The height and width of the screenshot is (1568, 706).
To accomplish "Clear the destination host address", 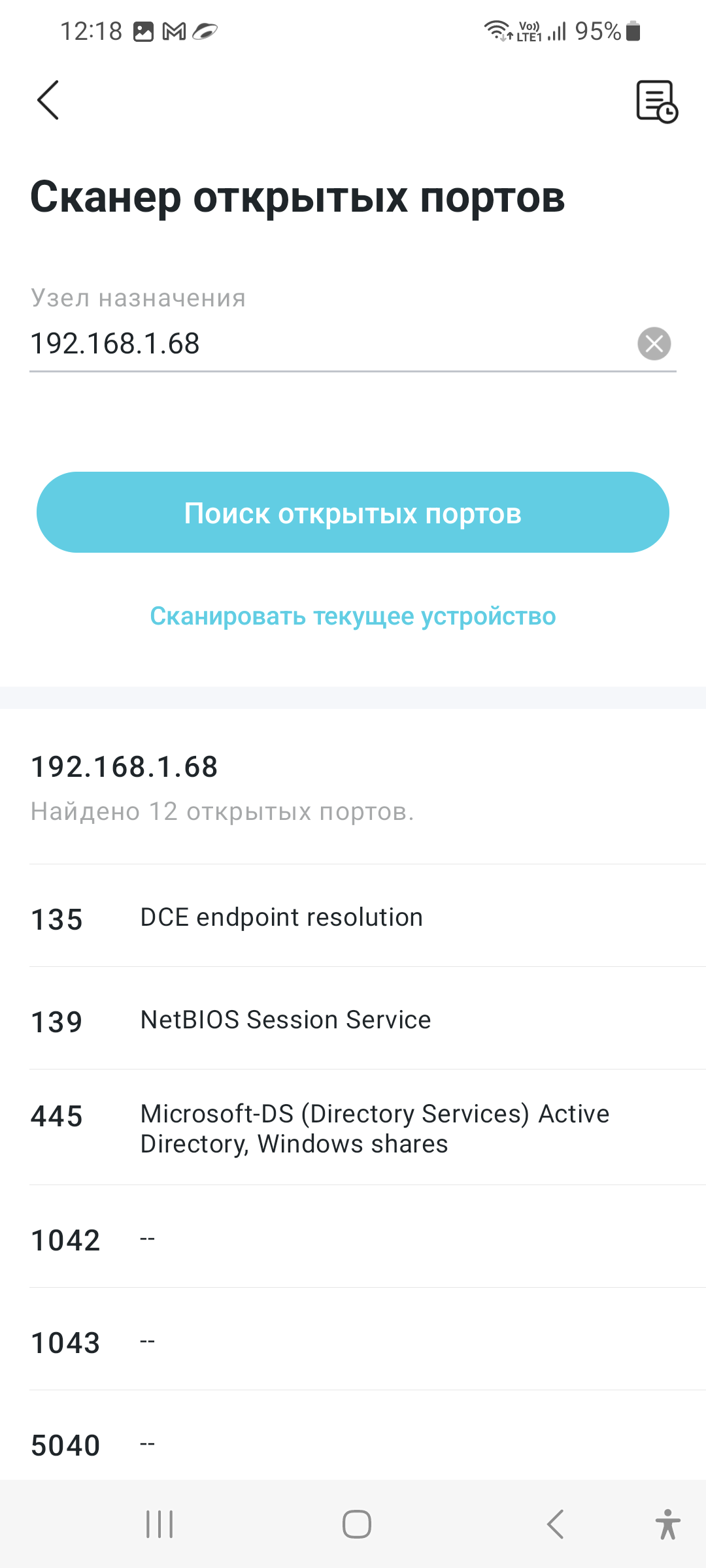I will 654,344.
